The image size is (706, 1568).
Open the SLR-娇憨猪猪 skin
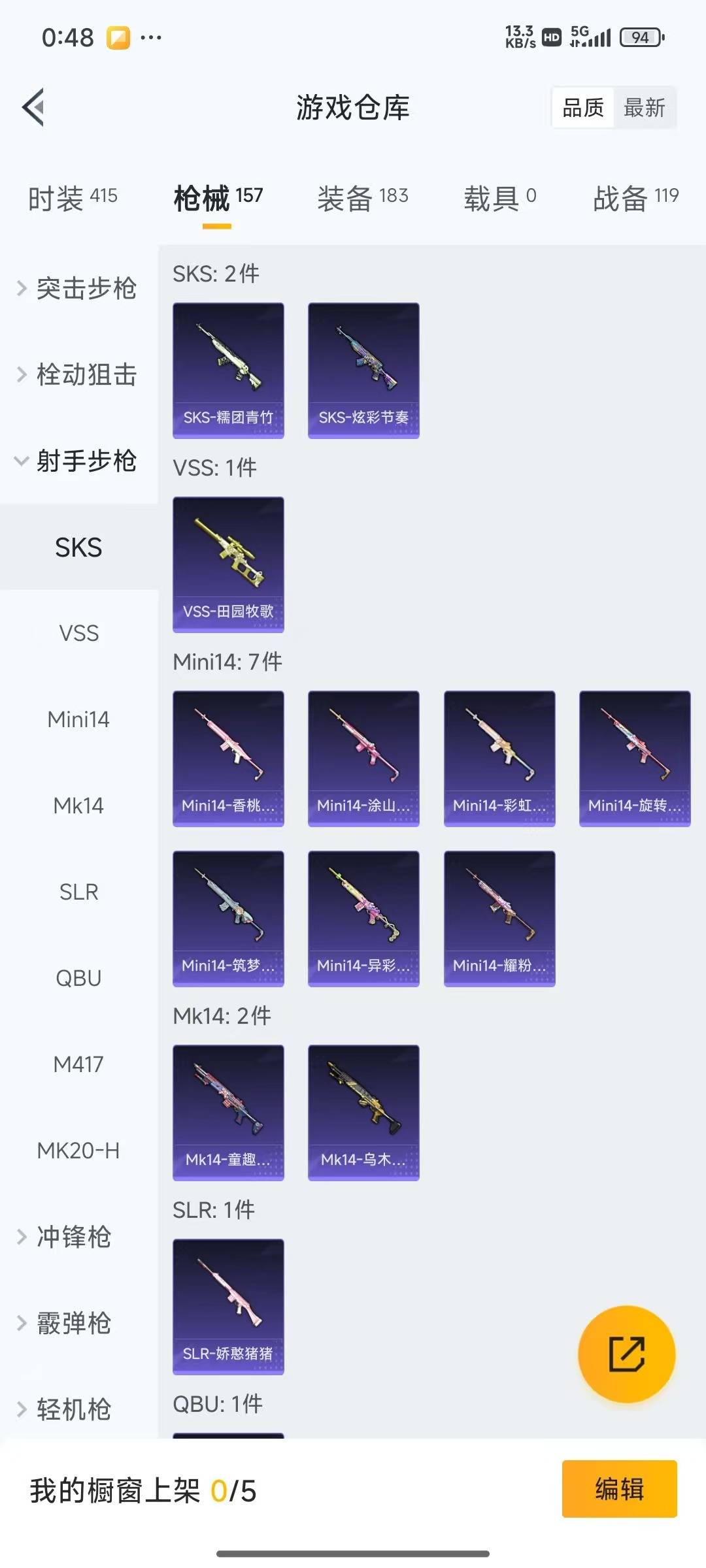[228, 1306]
